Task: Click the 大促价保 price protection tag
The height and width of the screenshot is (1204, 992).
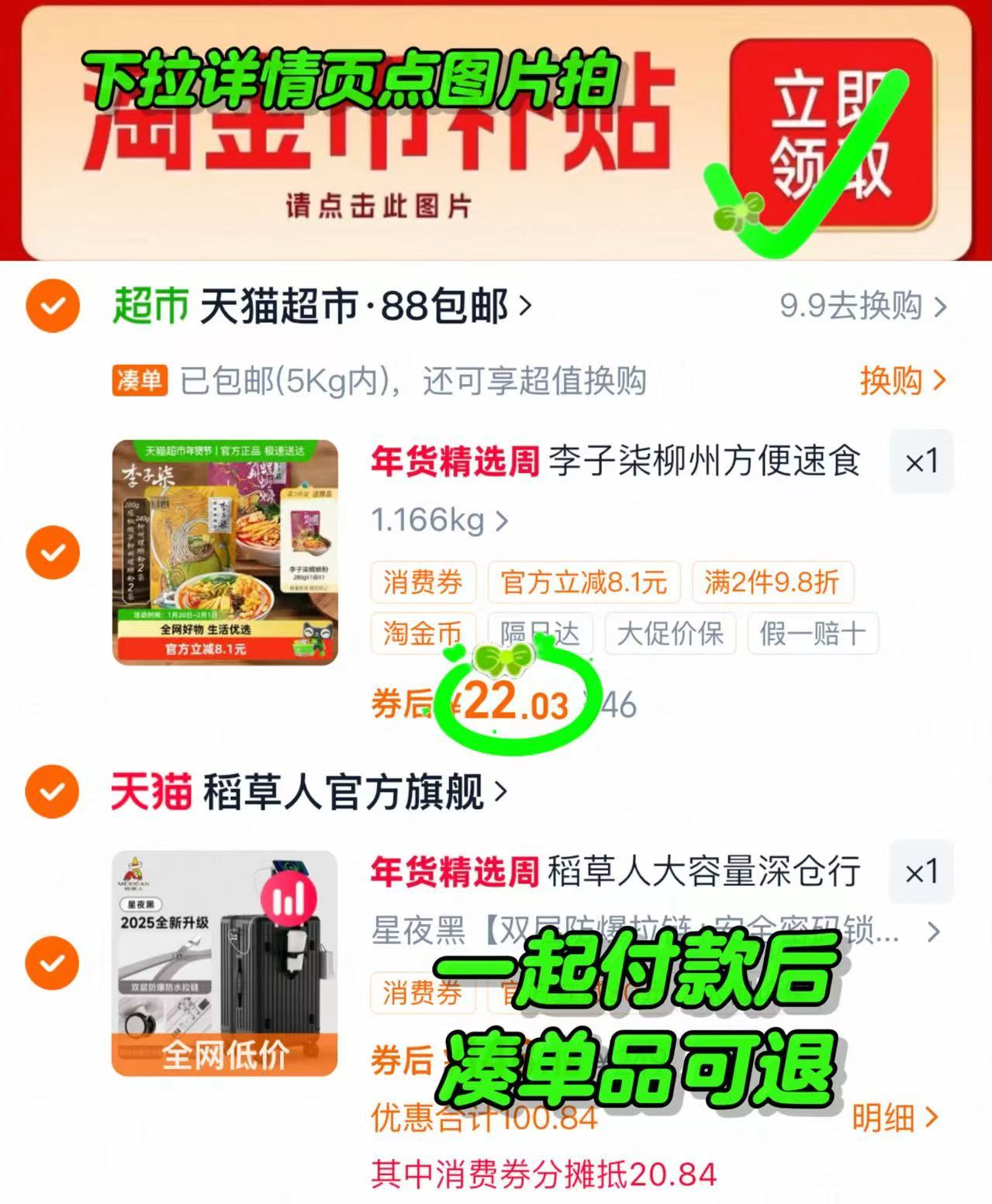Action: [669, 634]
